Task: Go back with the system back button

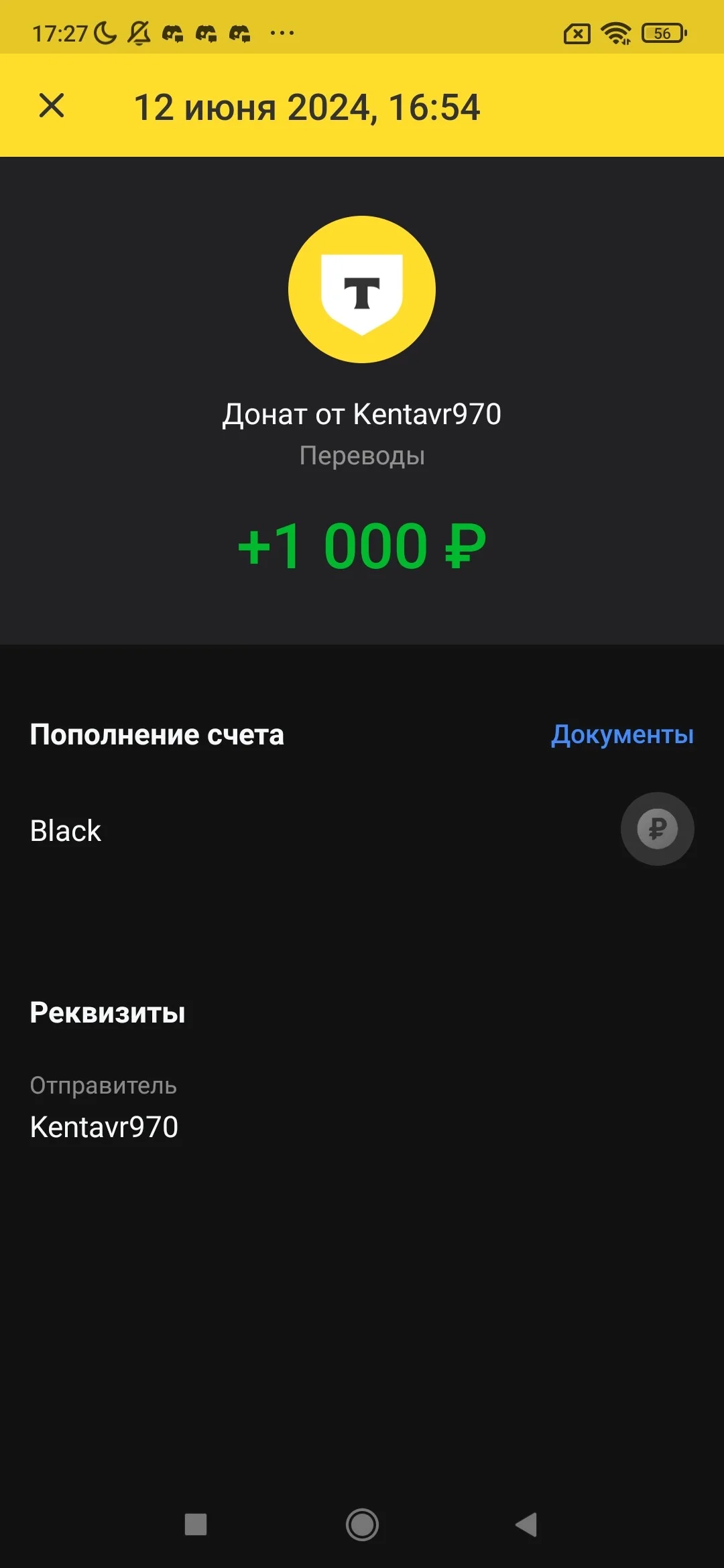Action: pos(527,1525)
